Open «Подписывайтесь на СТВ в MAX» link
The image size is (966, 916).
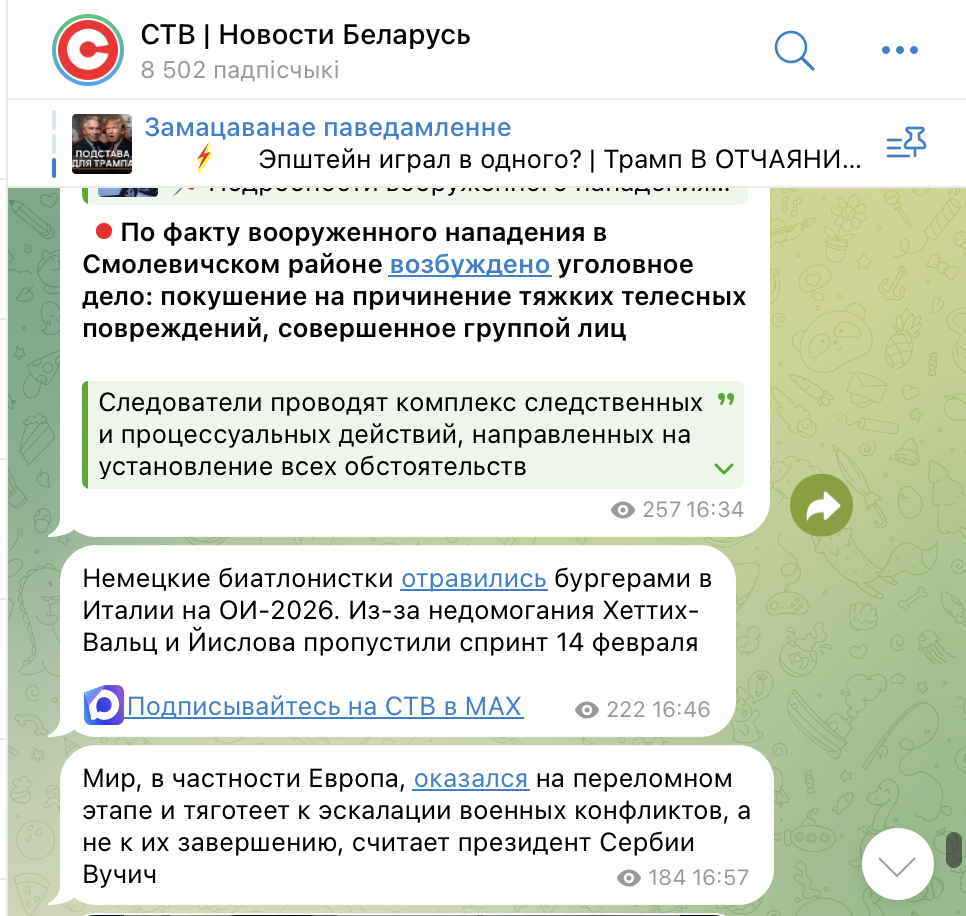[324, 707]
